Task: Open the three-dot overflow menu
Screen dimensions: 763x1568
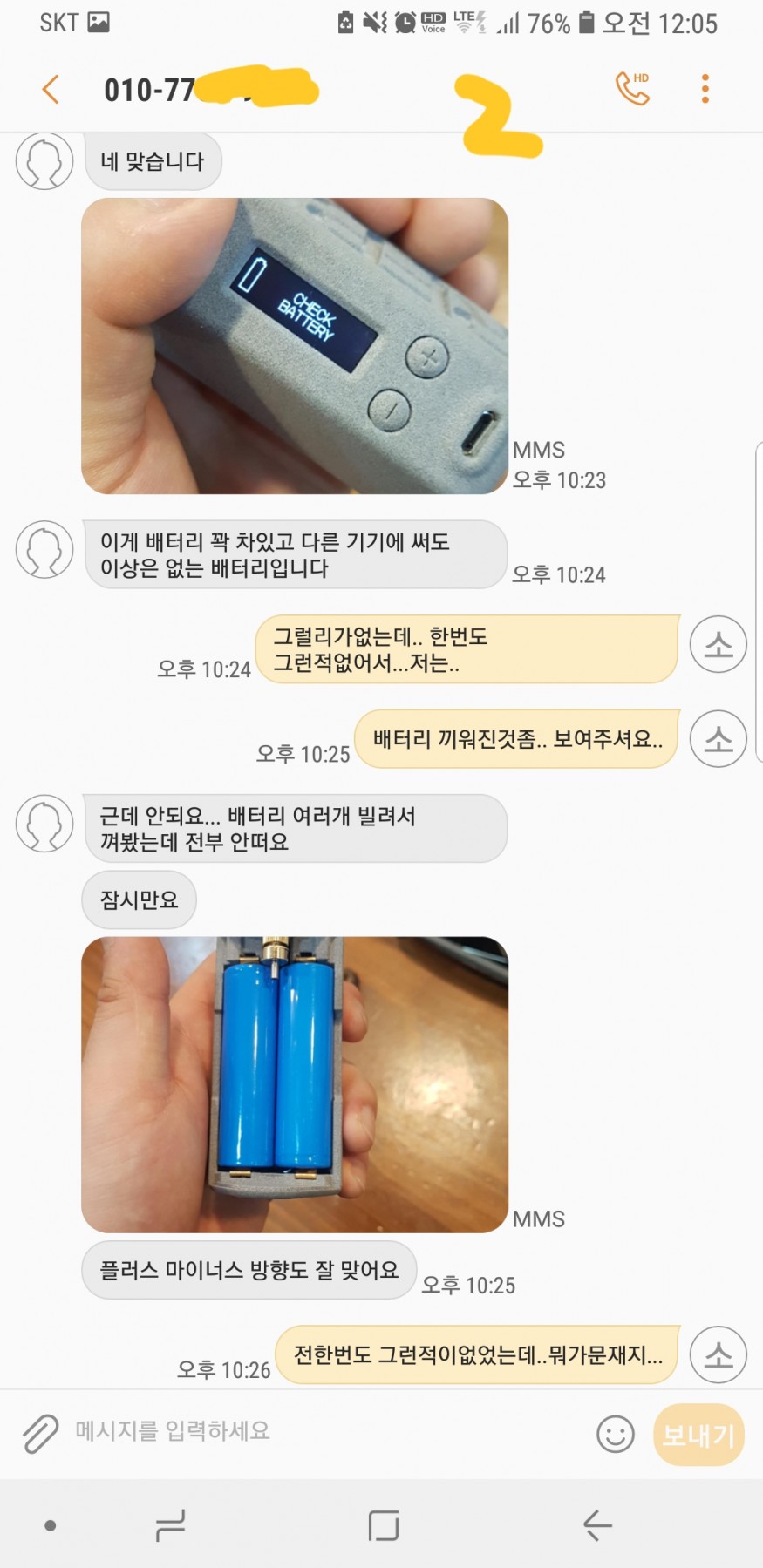Action: 705,88
